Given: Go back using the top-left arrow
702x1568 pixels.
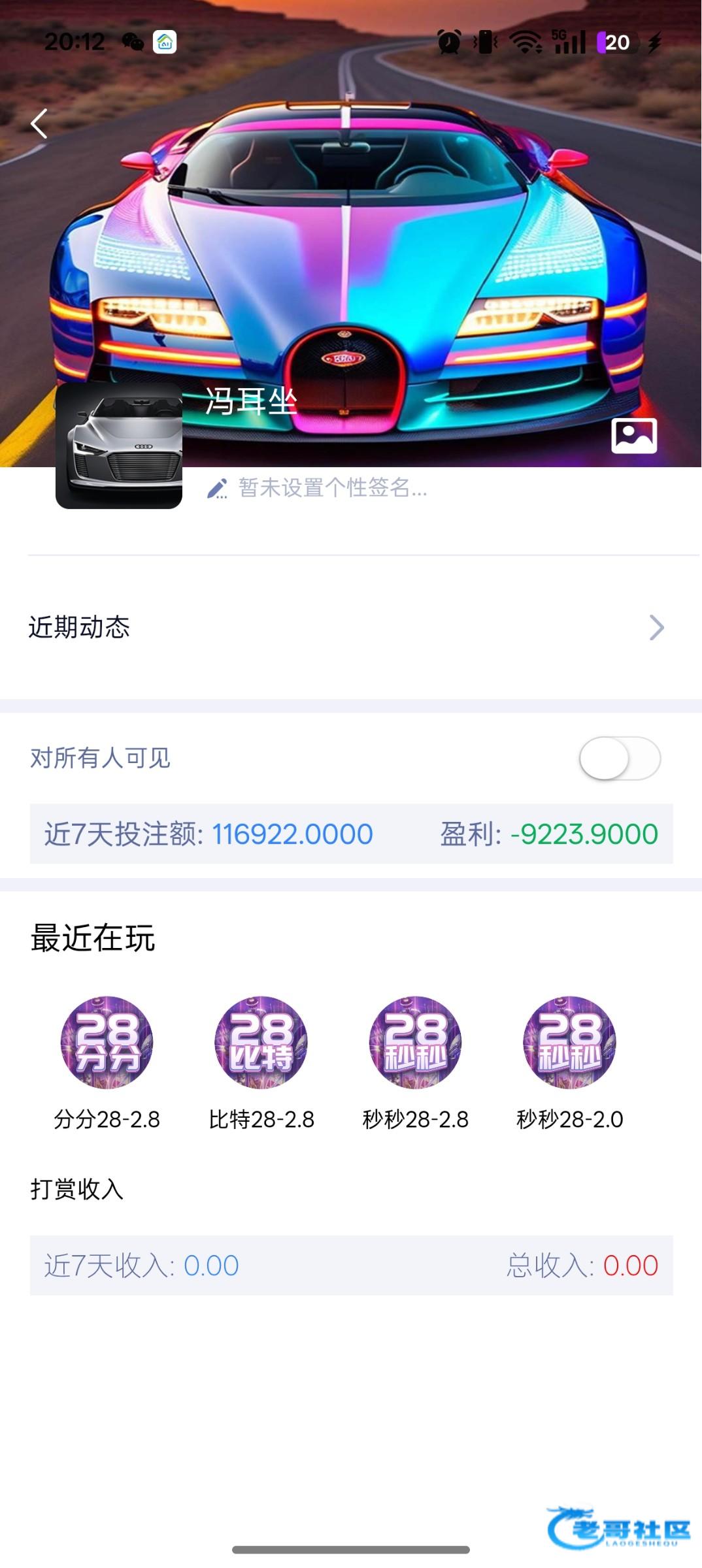Looking at the screenshot, I should point(39,123).
